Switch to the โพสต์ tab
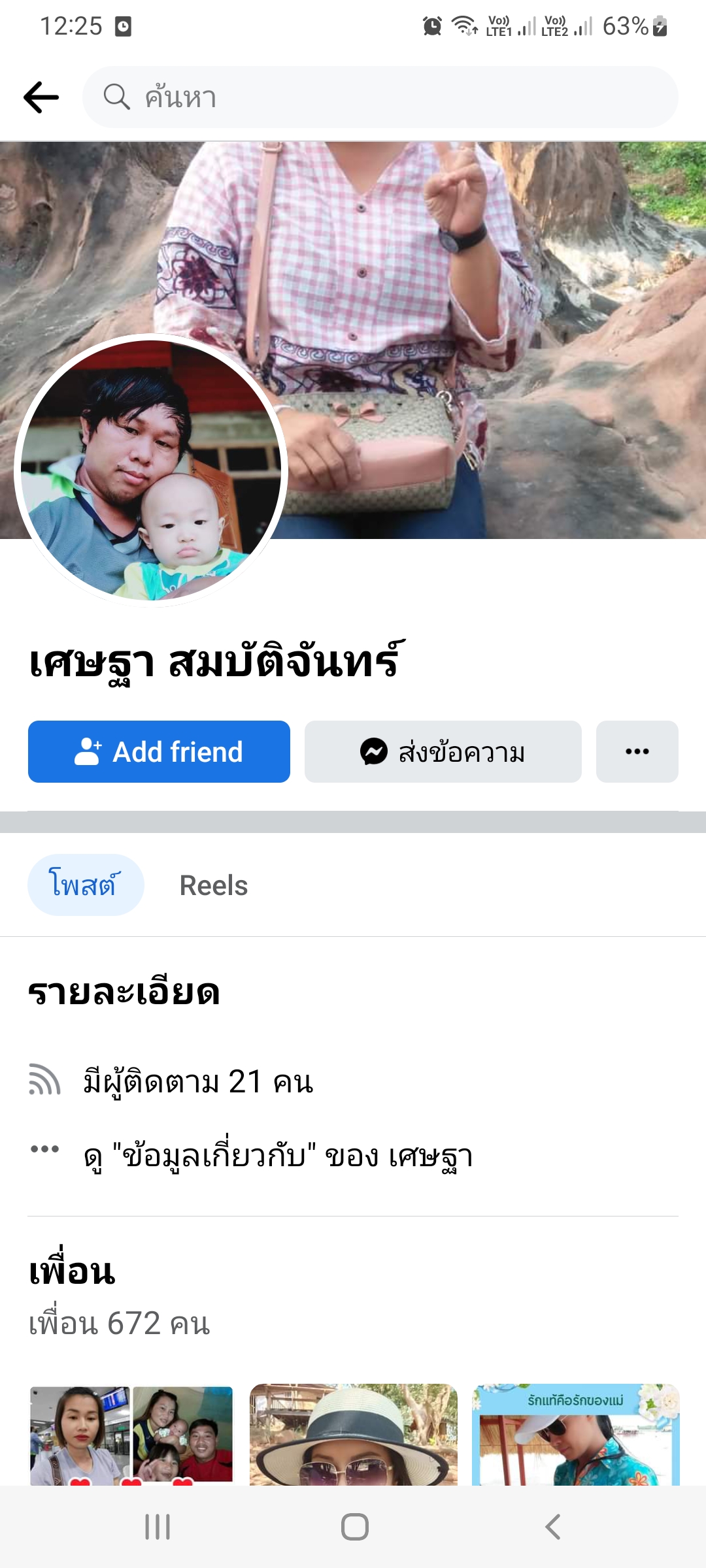This screenshot has height=1568, width=706. coord(85,885)
